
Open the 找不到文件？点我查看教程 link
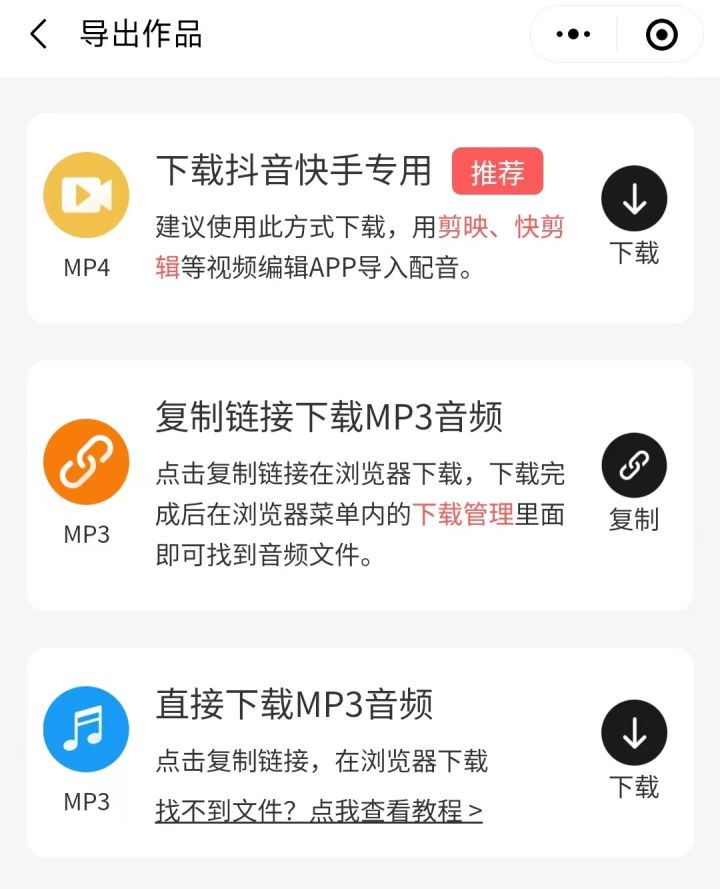click(x=319, y=810)
